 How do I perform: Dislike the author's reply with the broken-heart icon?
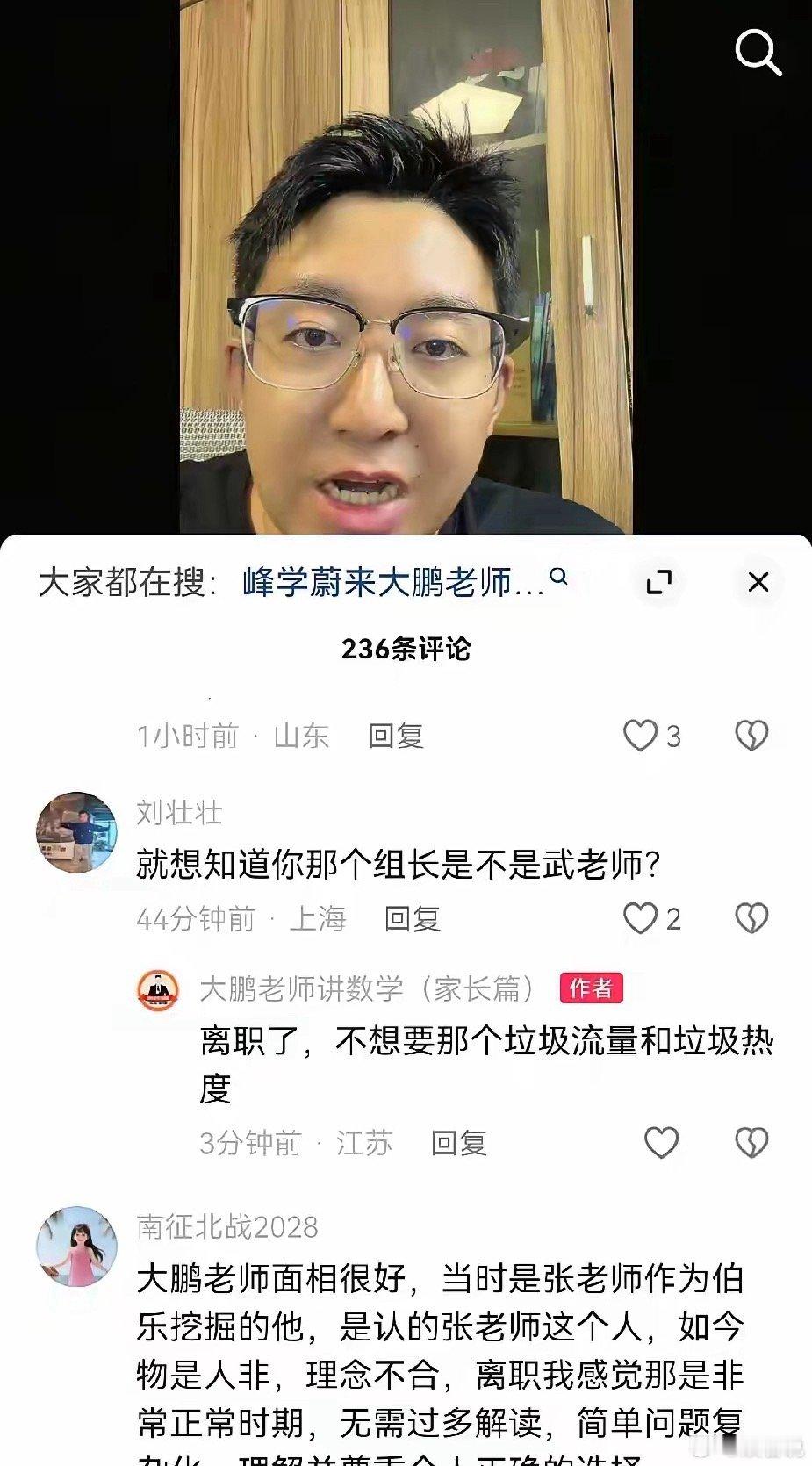751,1141
